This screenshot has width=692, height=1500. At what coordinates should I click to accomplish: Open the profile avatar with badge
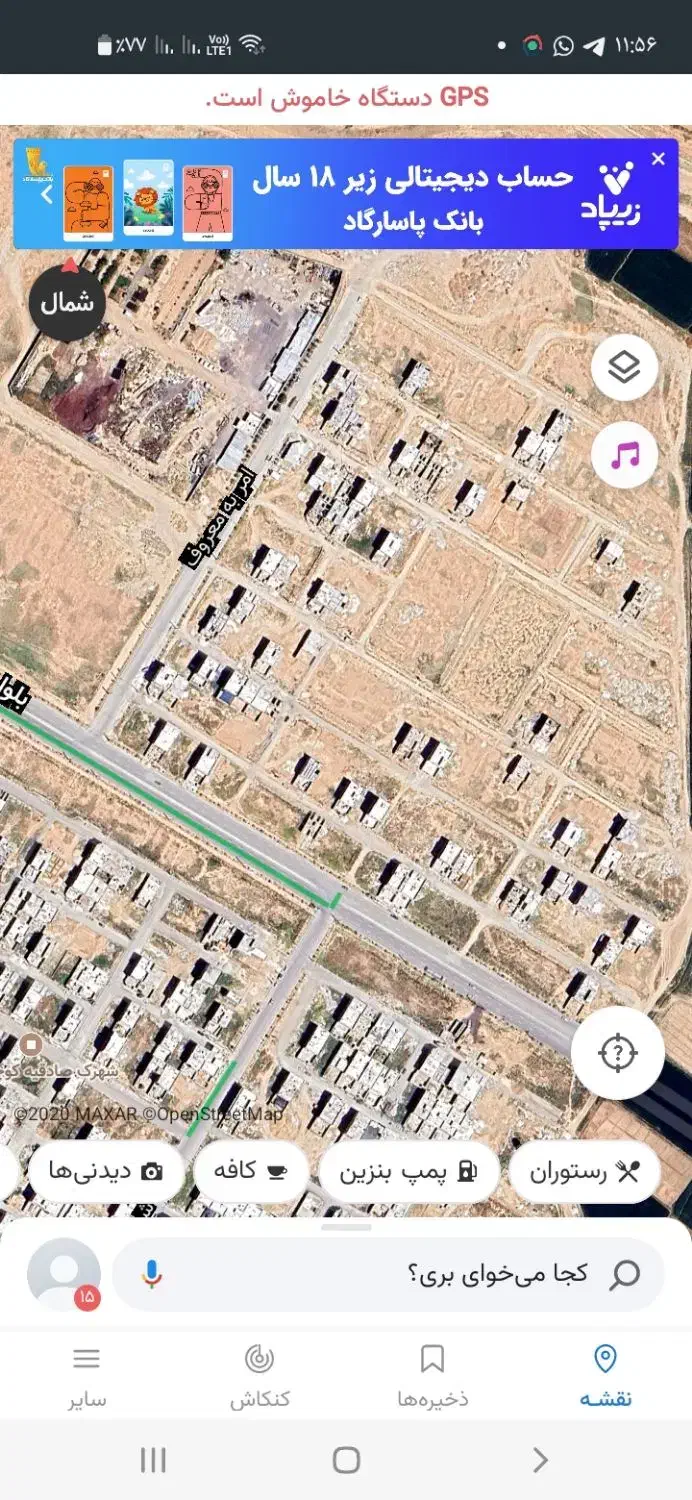pos(64,1274)
